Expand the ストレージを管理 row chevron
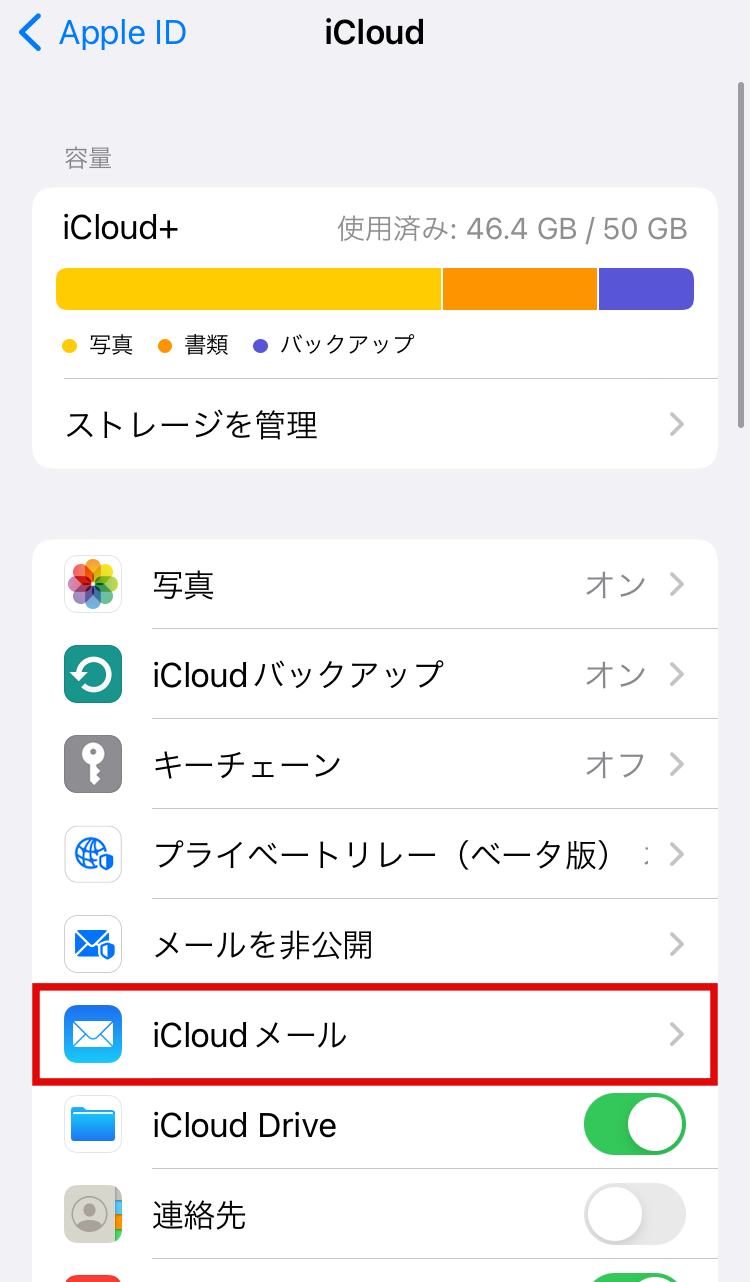The height and width of the screenshot is (1282, 750). click(x=676, y=424)
